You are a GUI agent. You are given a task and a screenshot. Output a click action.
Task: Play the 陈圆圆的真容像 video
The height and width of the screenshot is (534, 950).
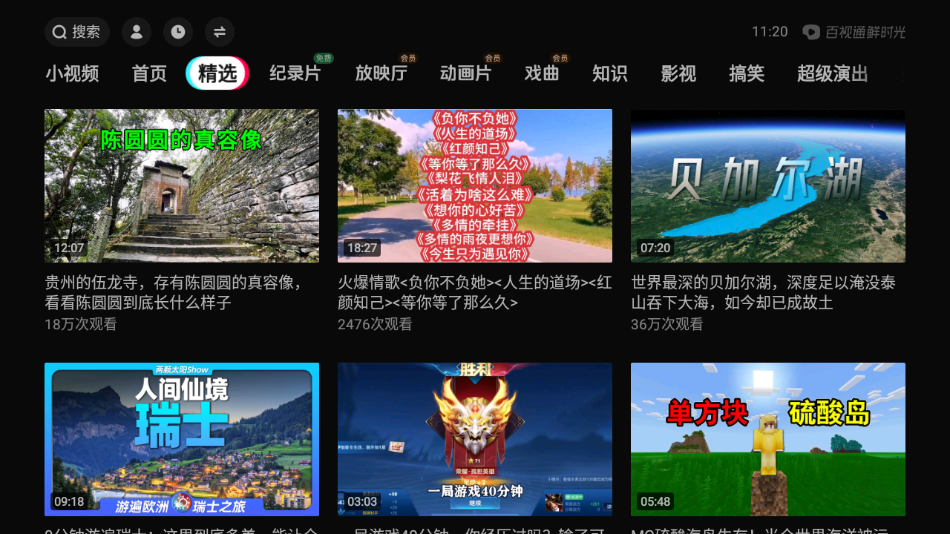click(x=182, y=186)
